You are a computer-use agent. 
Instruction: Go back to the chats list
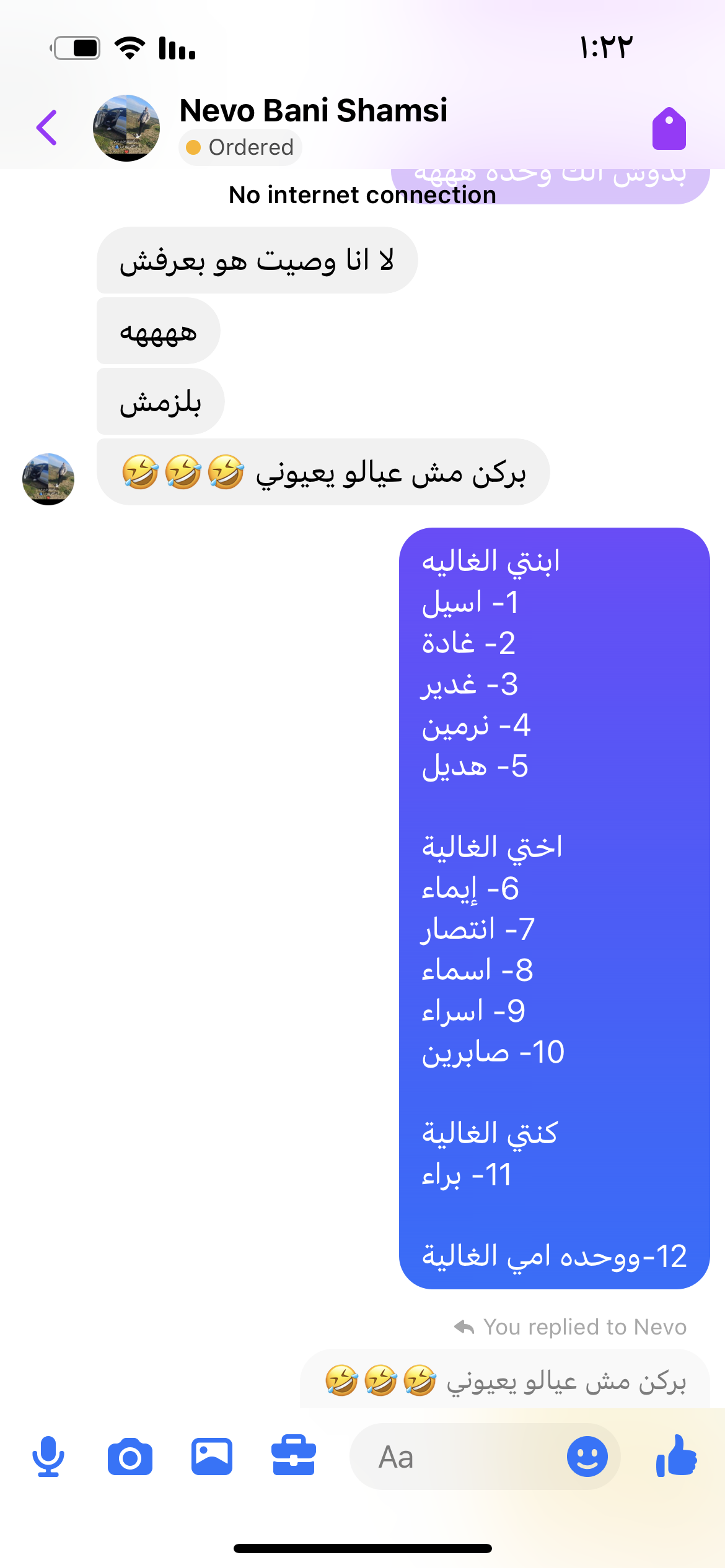[x=47, y=128]
